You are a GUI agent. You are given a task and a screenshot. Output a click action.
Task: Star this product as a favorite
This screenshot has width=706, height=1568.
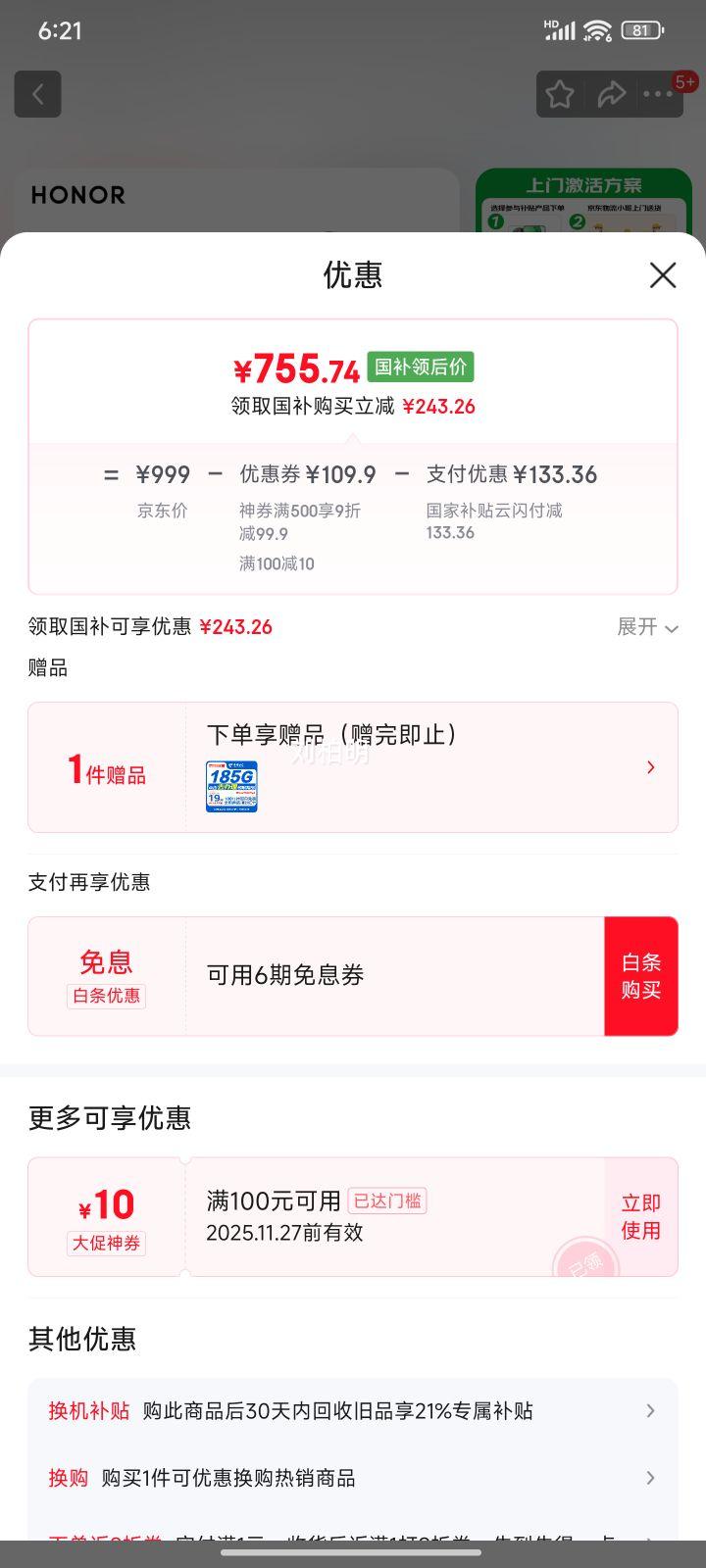coord(560,93)
